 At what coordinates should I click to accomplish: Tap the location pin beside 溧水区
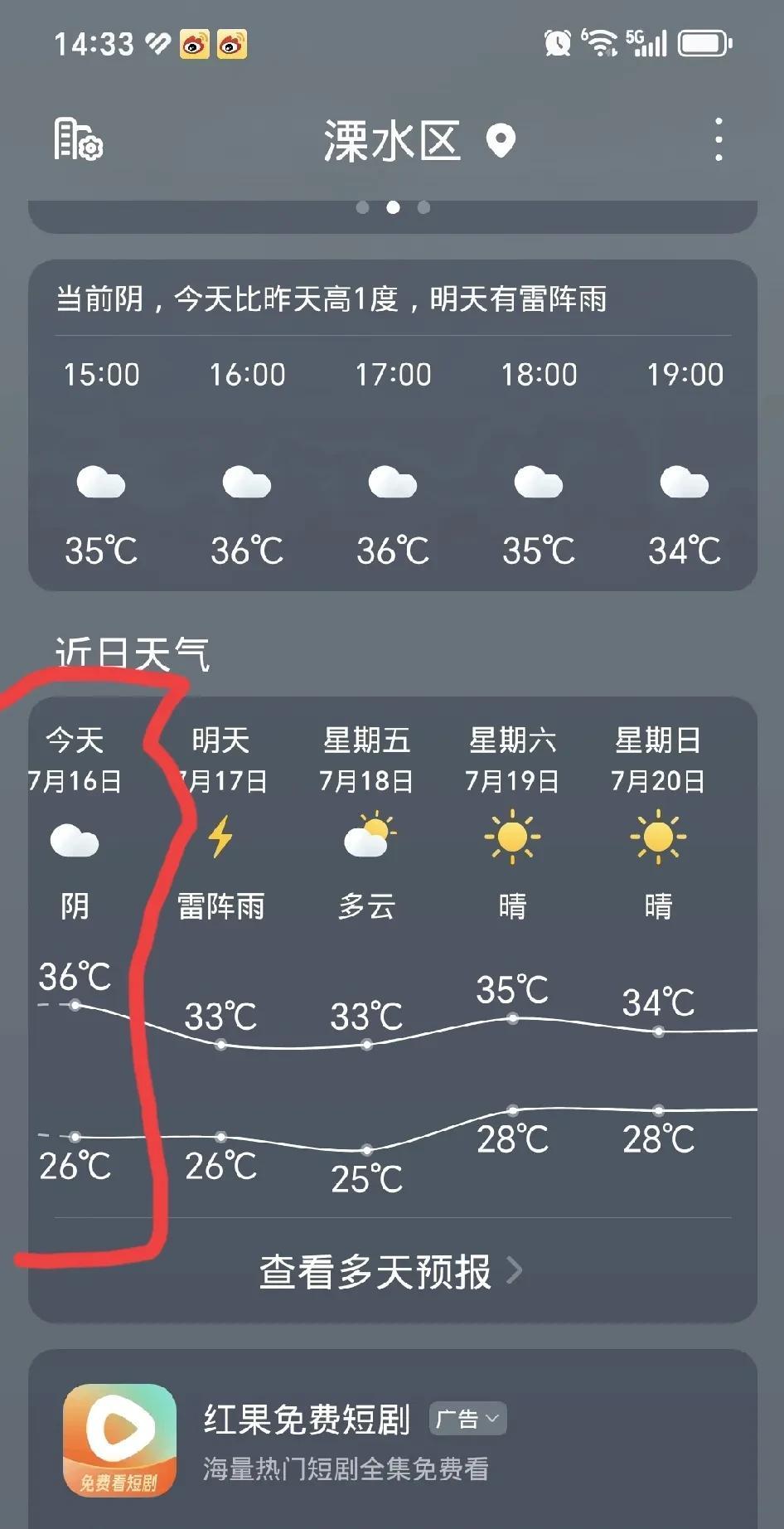click(501, 141)
